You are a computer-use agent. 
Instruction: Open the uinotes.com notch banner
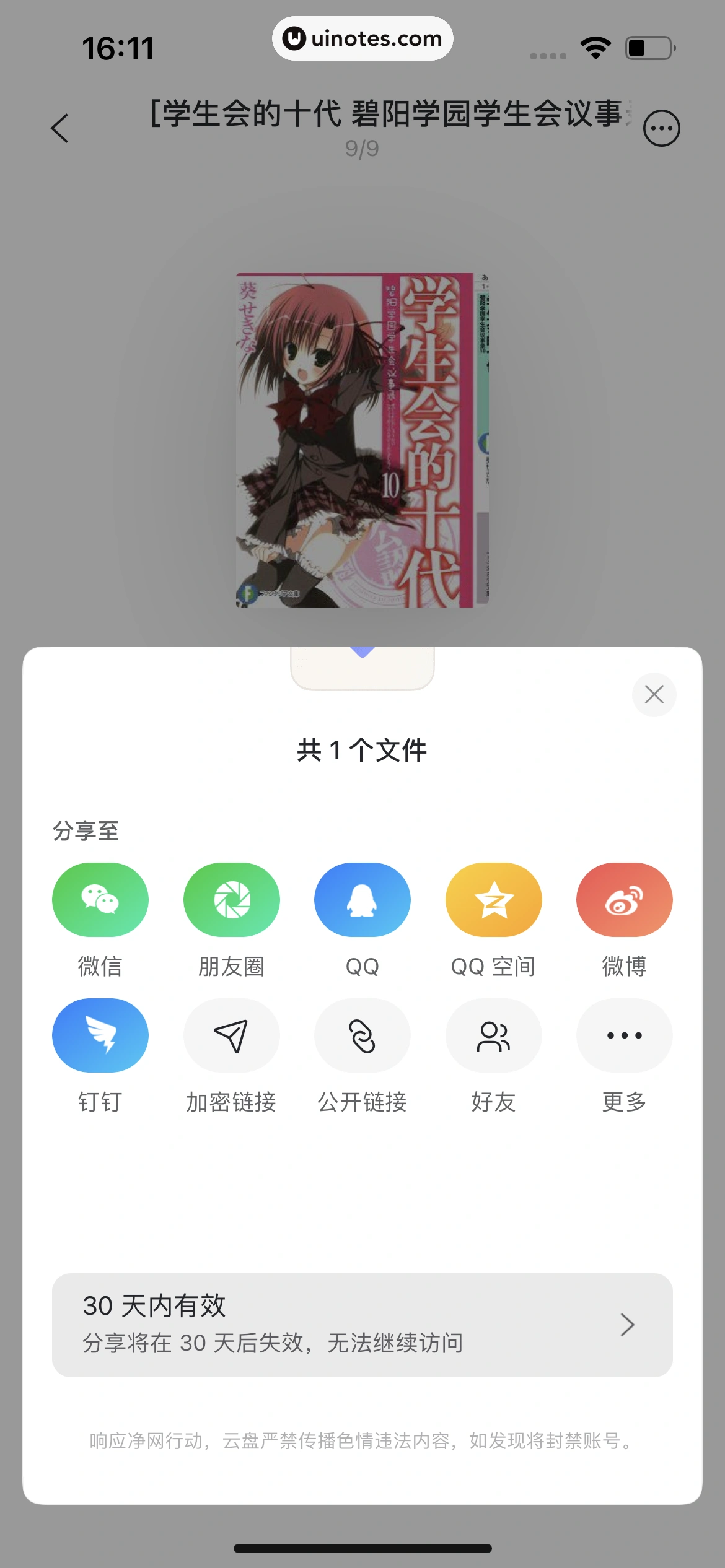click(x=362, y=38)
